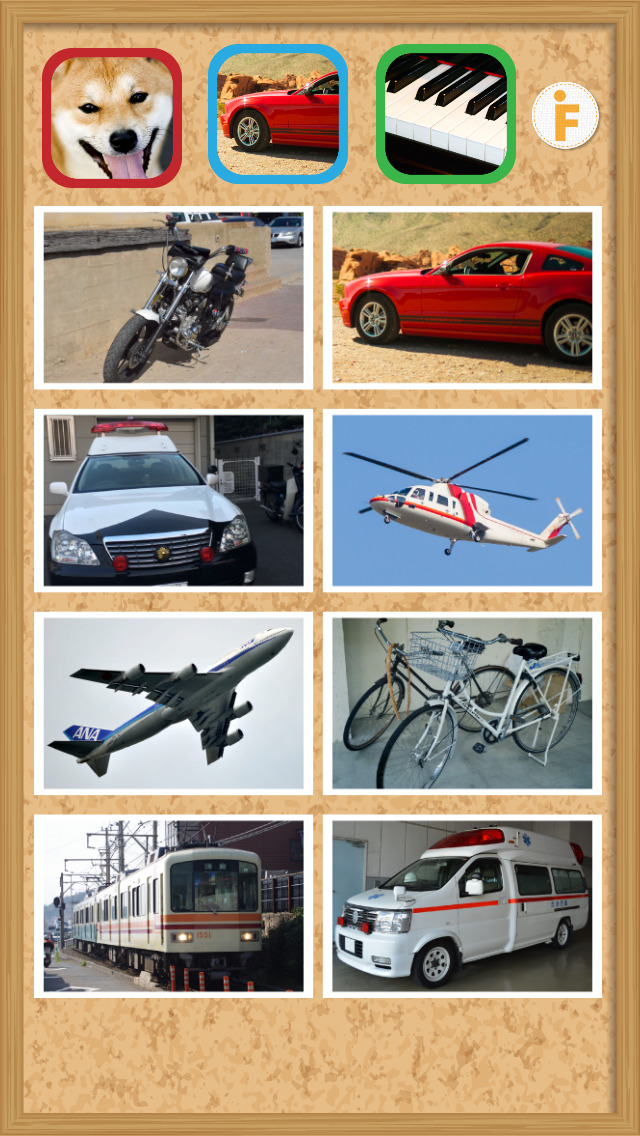Open the ANA airplane picture card

pyautogui.click(x=173, y=703)
